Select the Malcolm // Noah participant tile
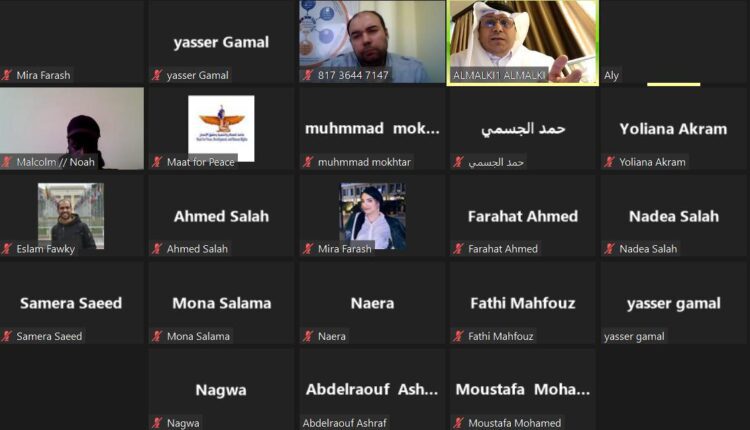The width and height of the screenshot is (750, 430). click(72, 128)
